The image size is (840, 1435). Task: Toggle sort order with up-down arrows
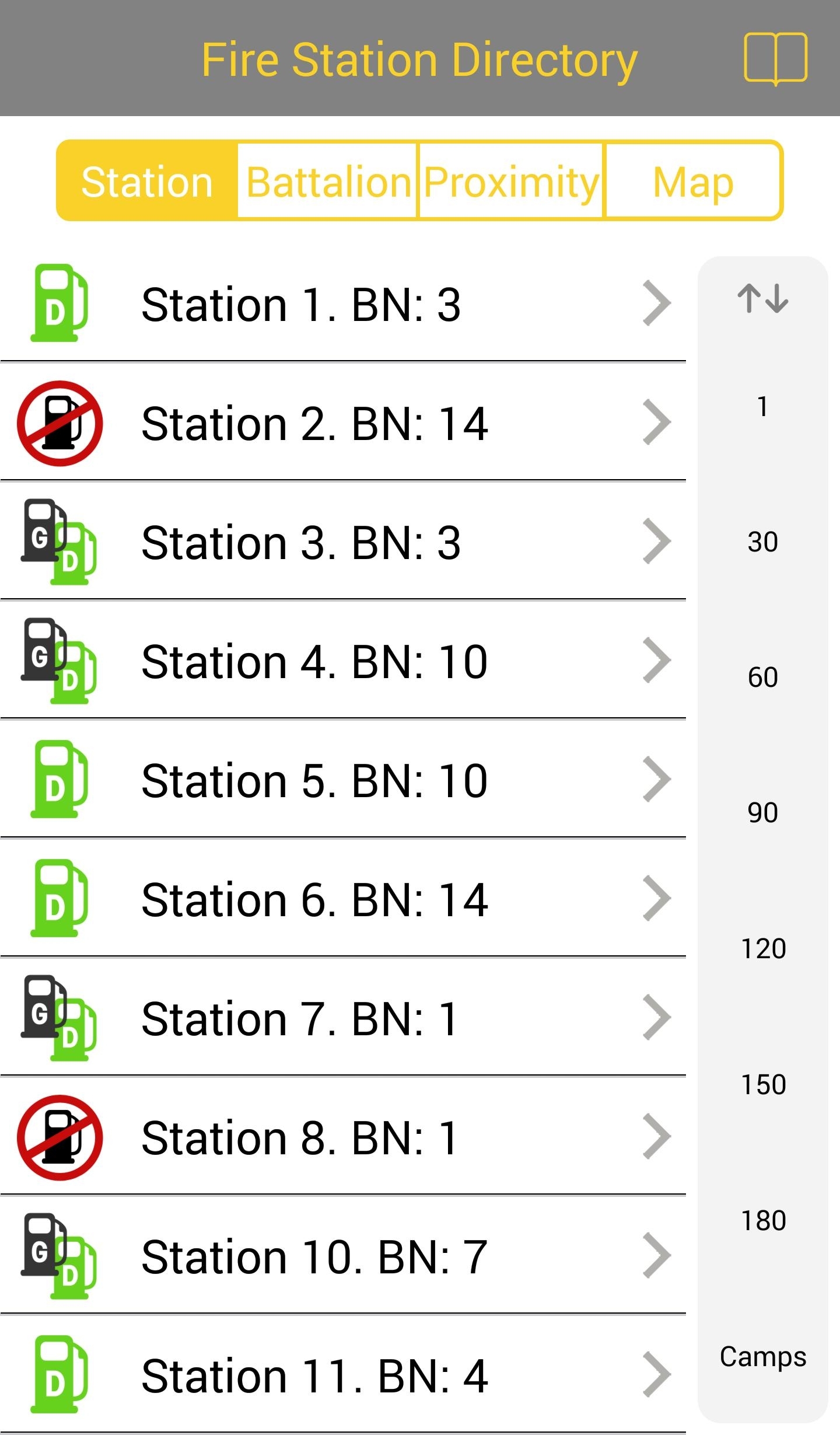[x=762, y=298]
